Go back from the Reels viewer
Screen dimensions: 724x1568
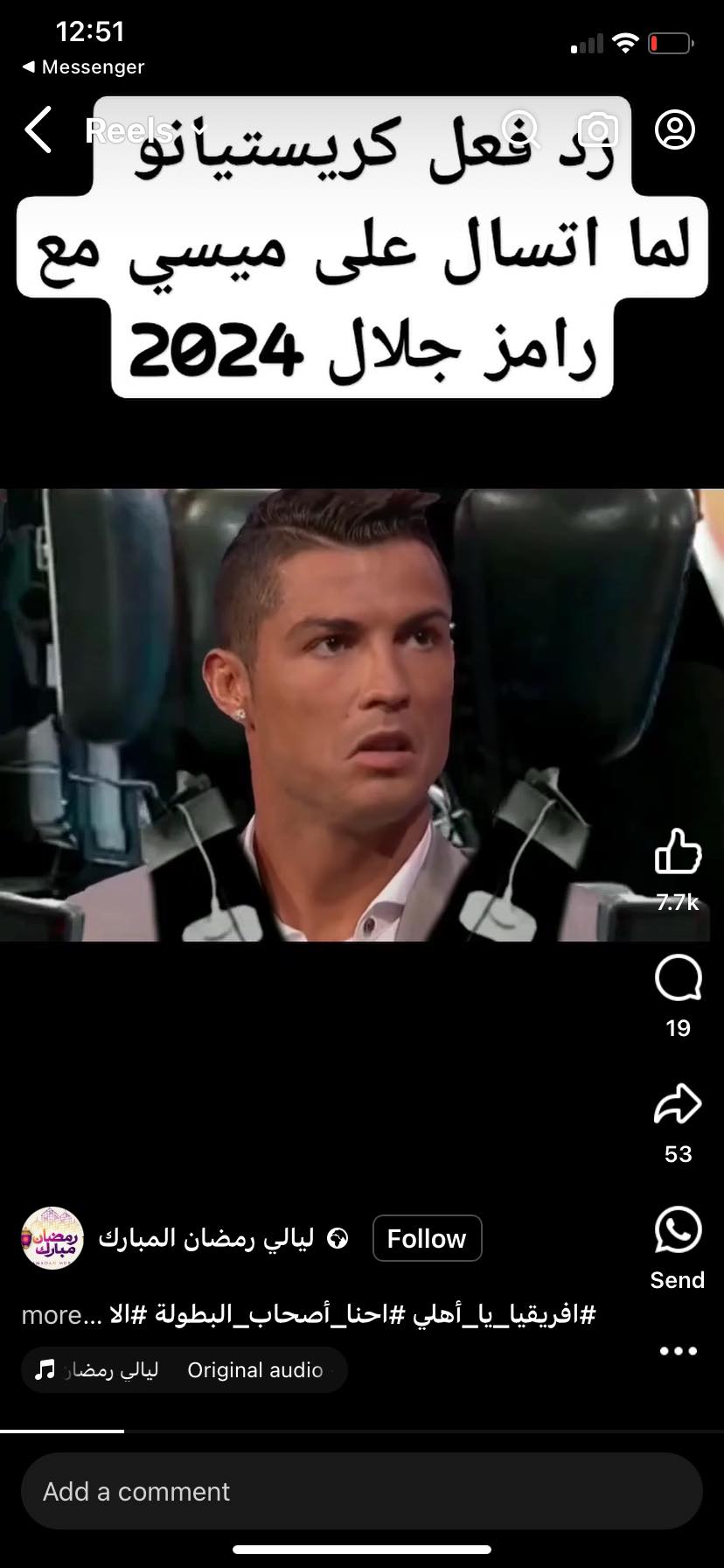pos(38,130)
